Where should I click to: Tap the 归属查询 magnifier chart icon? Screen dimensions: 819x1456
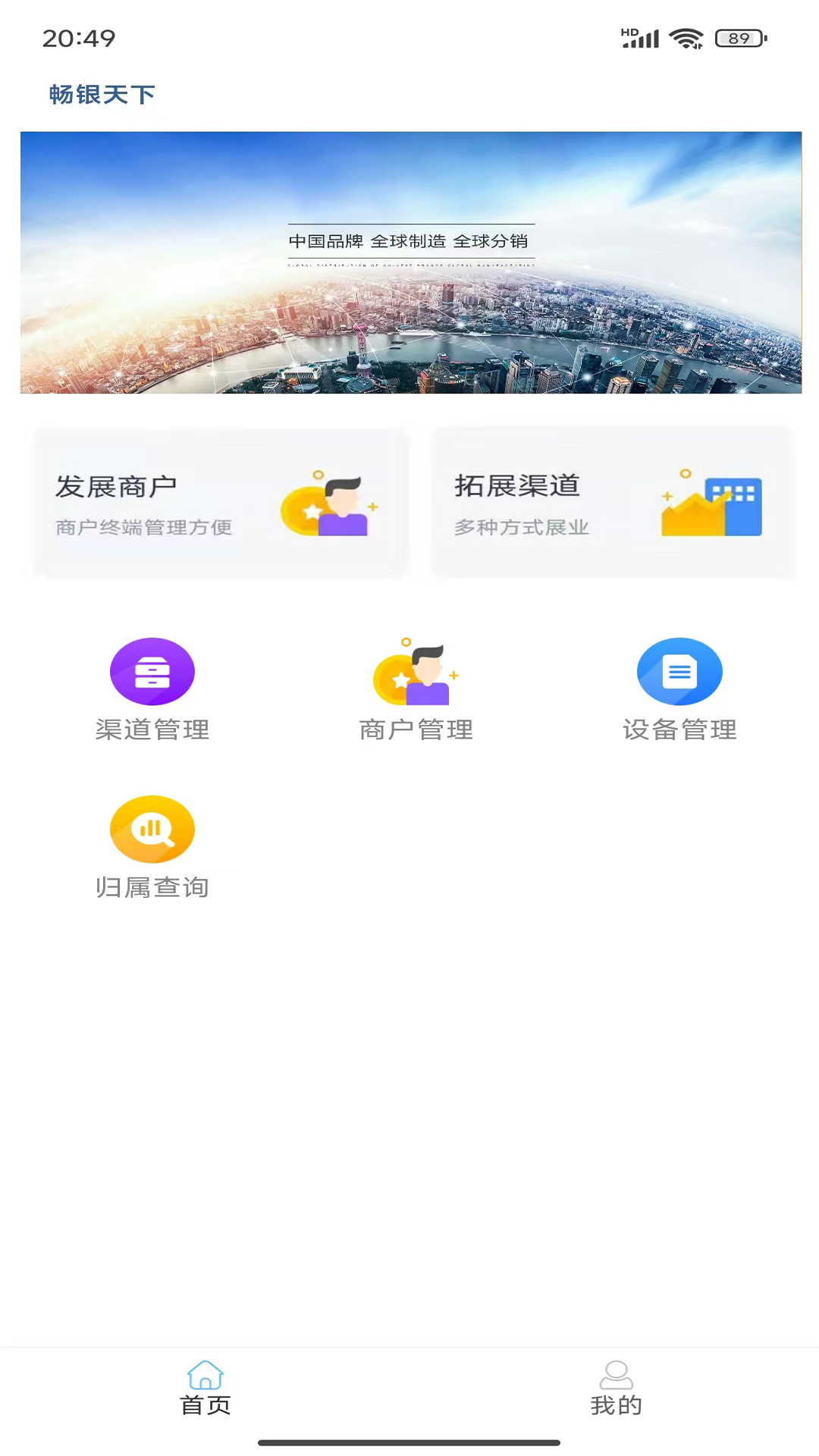click(x=152, y=829)
